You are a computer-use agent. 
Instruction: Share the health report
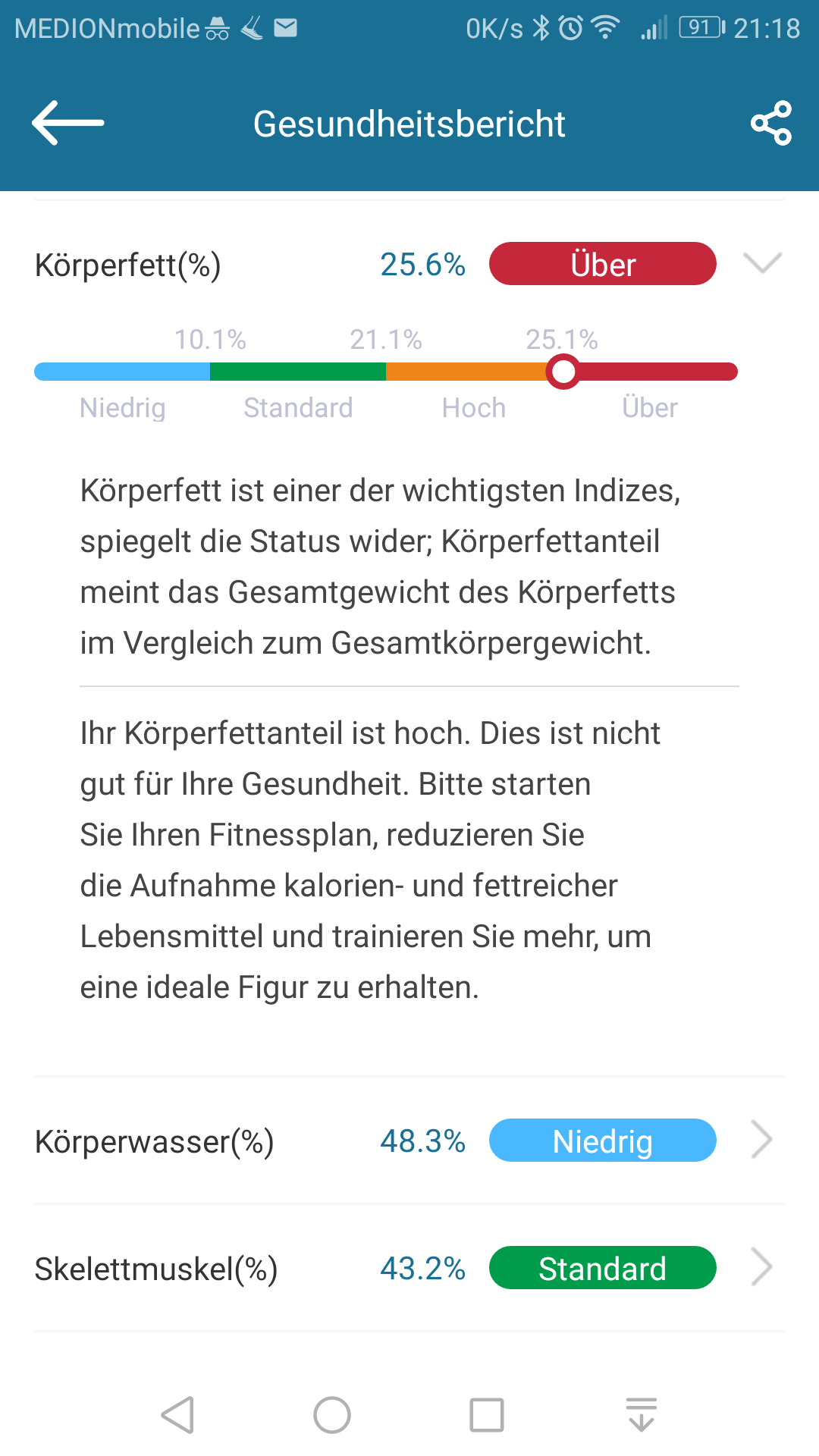tap(770, 123)
